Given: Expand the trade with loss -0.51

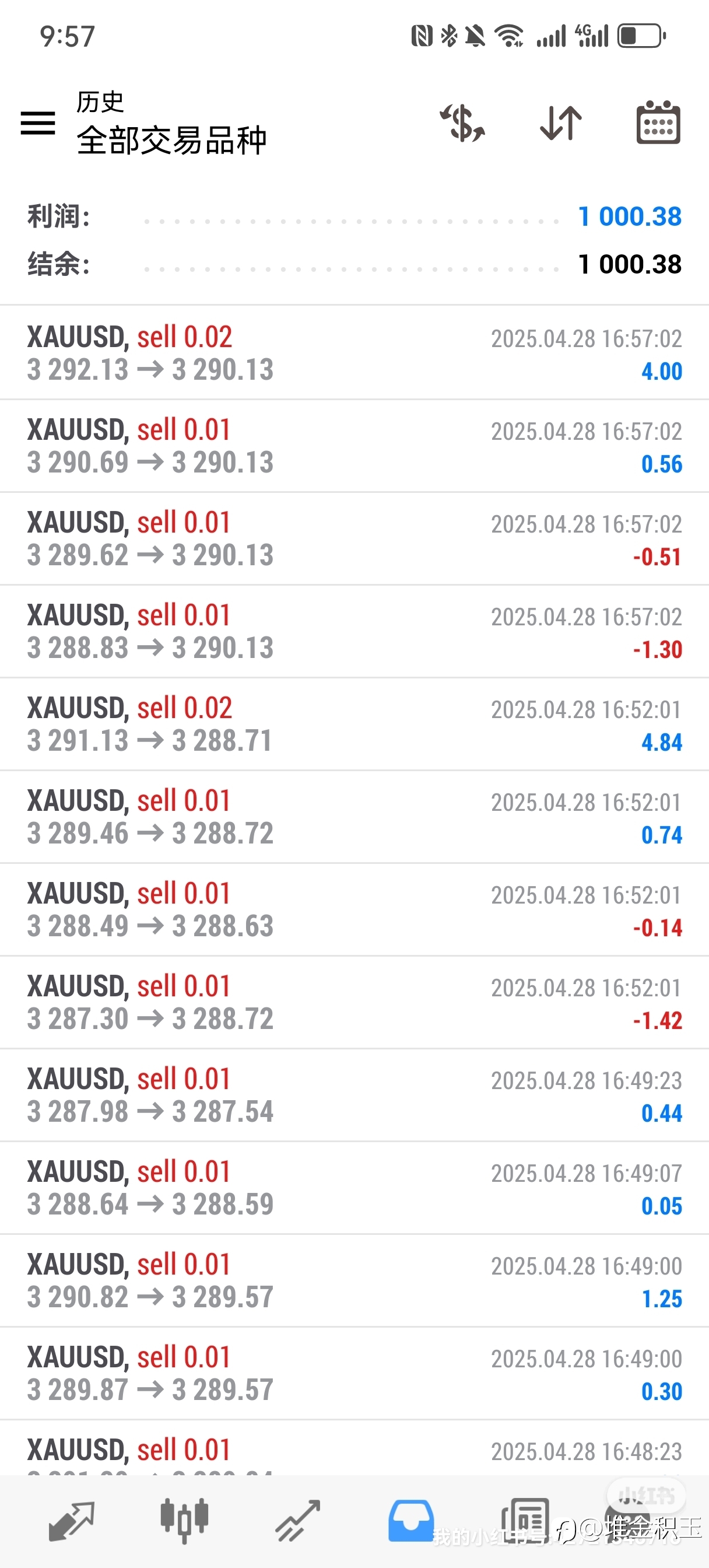Looking at the screenshot, I should point(354,538).
